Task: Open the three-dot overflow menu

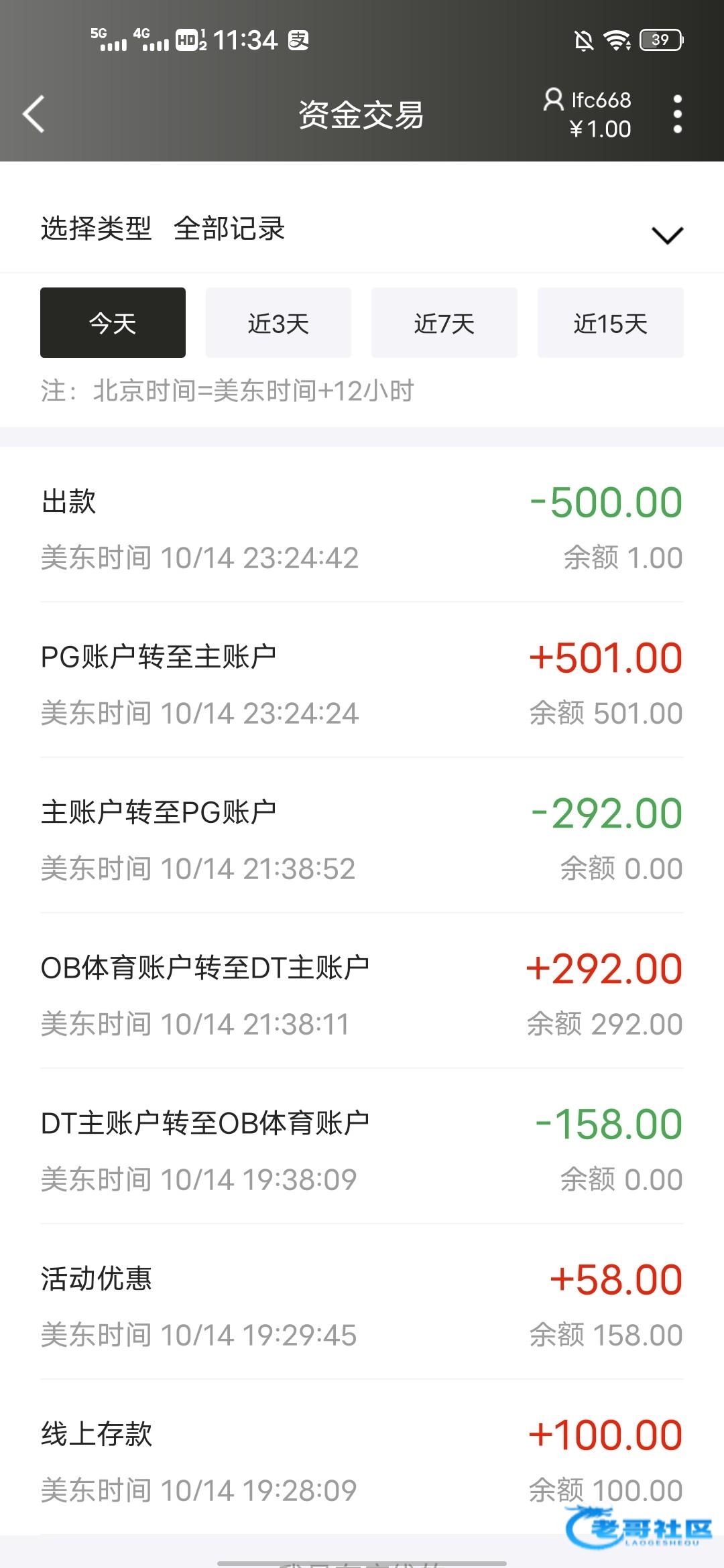Action: pyautogui.click(x=677, y=114)
